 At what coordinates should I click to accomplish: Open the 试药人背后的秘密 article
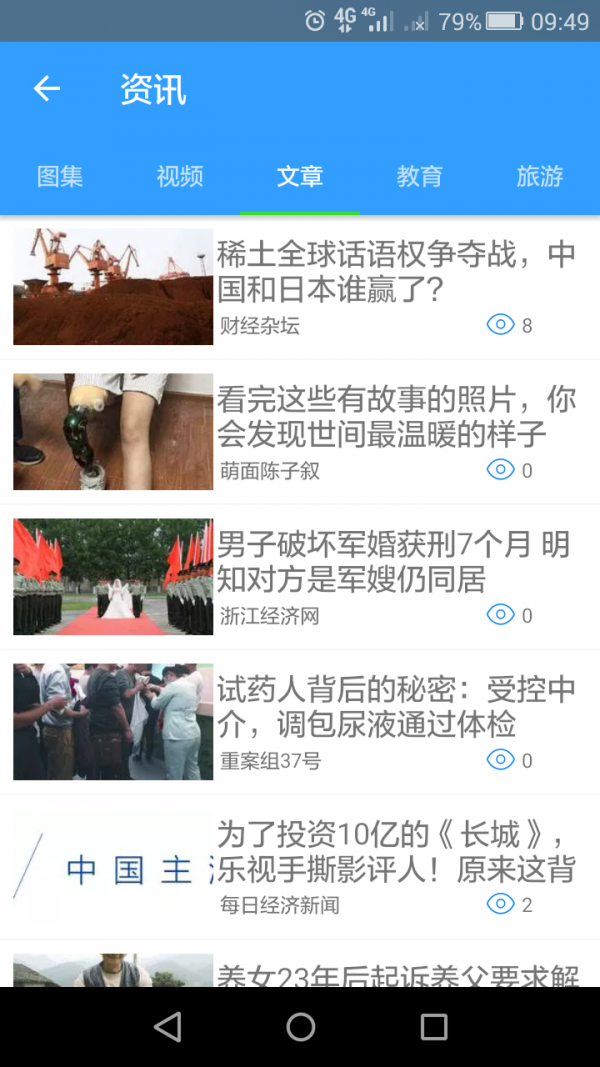(x=395, y=707)
